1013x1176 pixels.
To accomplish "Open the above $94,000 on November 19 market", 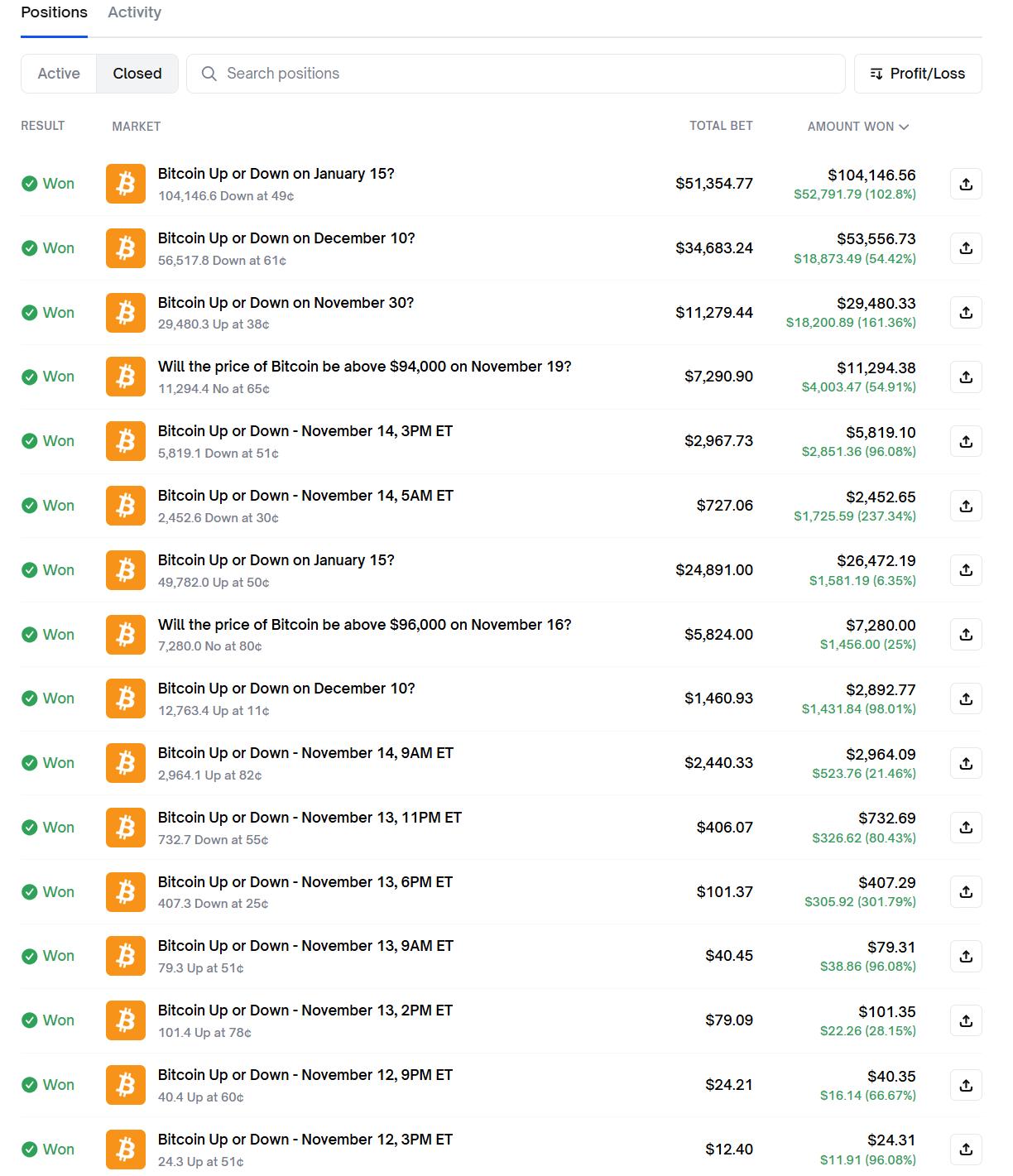I will pyautogui.click(x=364, y=367).
